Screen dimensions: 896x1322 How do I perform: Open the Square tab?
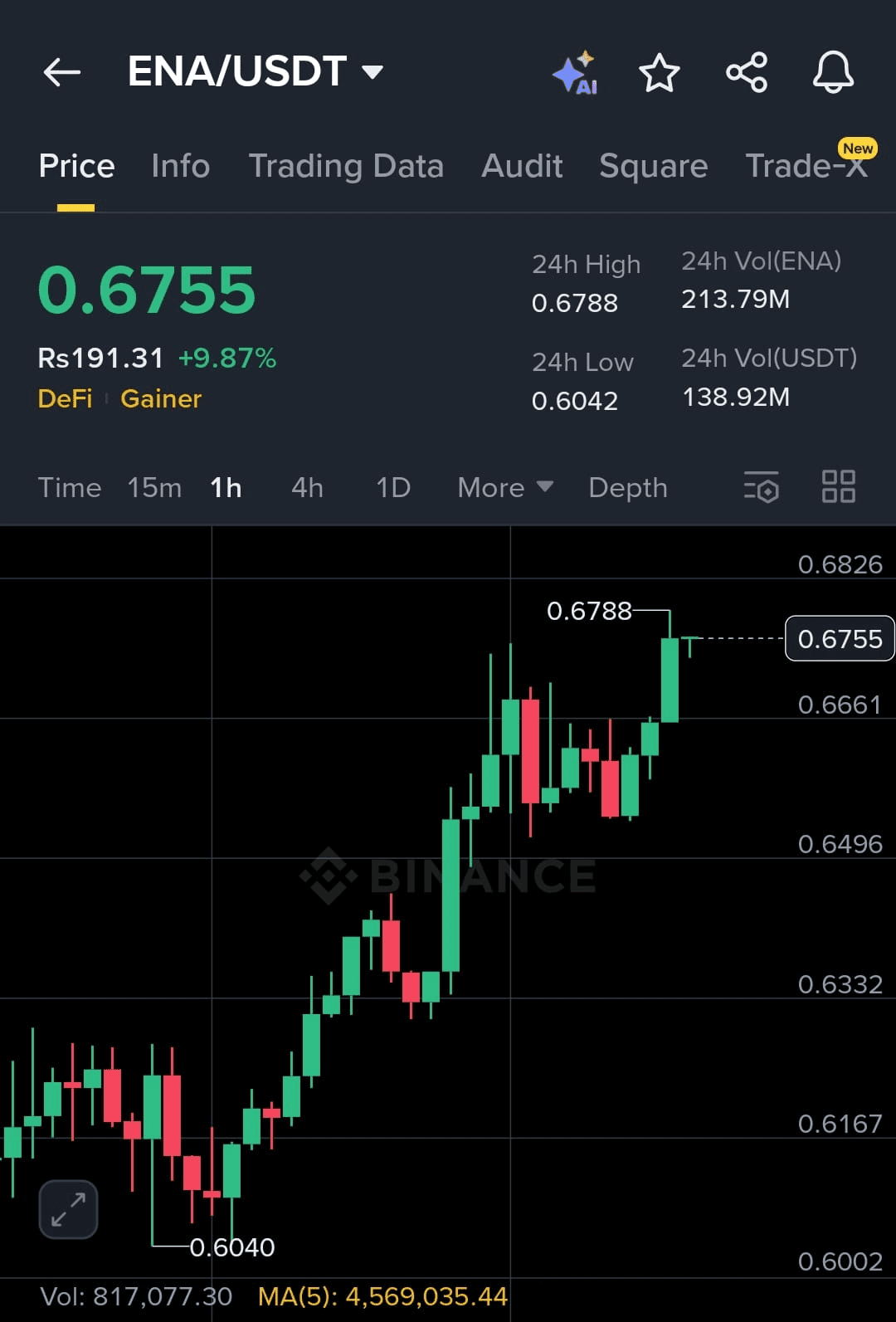point(653,166)
